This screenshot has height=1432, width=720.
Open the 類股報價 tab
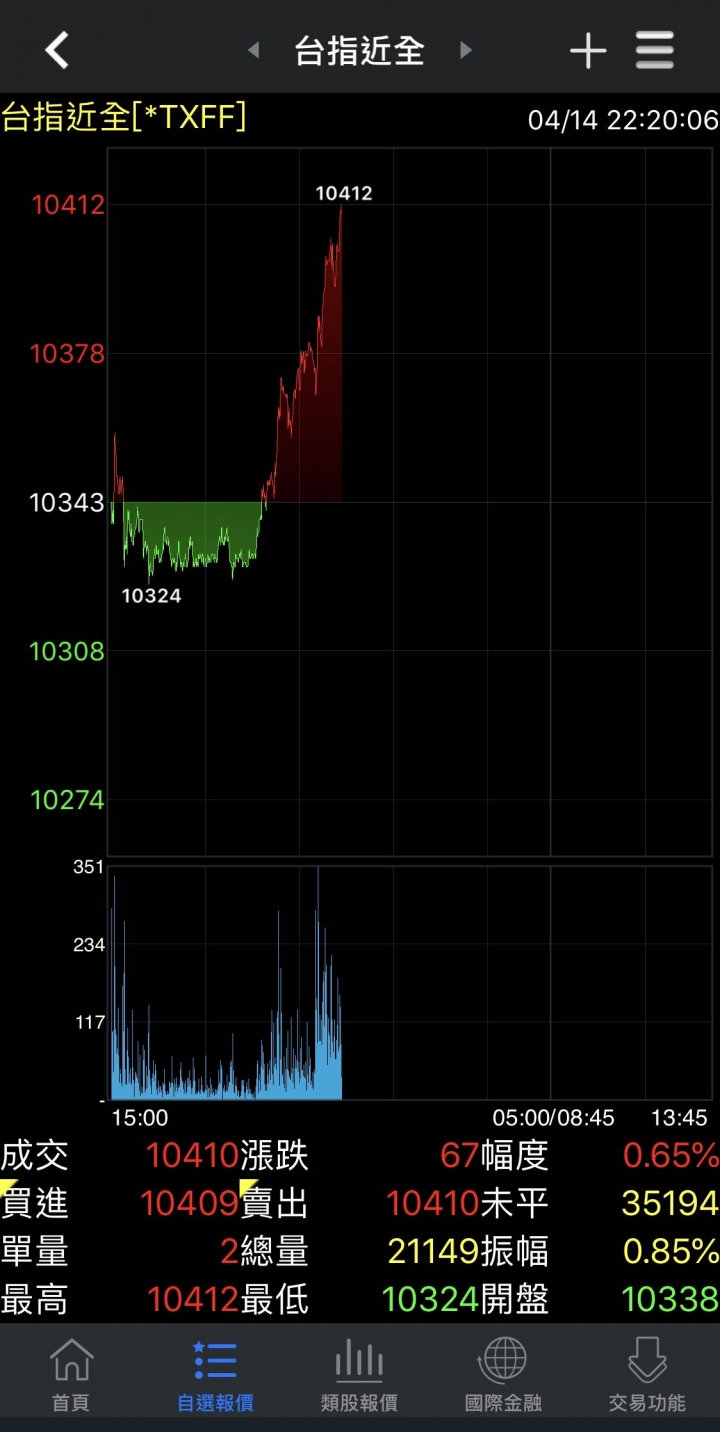(359, 1375)
